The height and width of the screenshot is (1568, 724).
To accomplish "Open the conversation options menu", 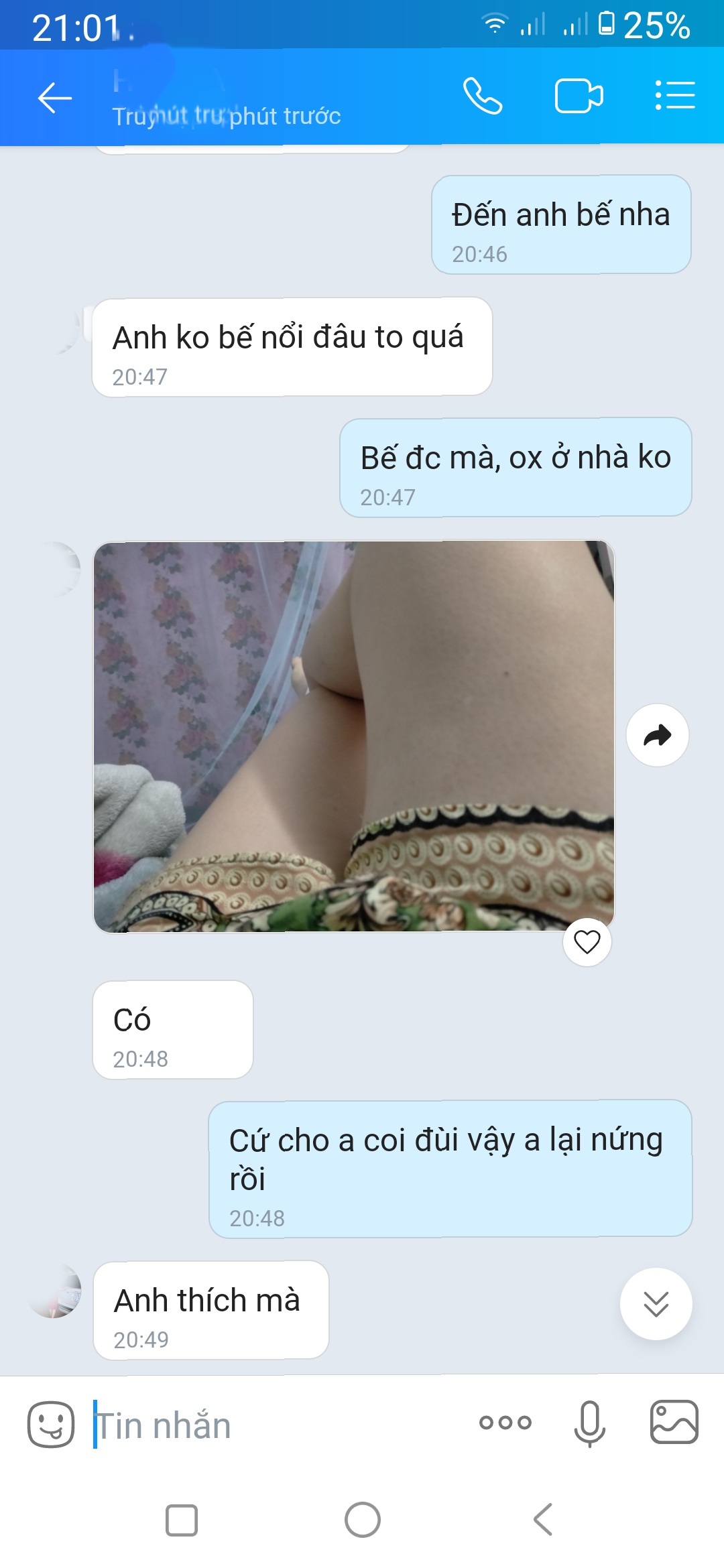I will click(x=675, y=95).
